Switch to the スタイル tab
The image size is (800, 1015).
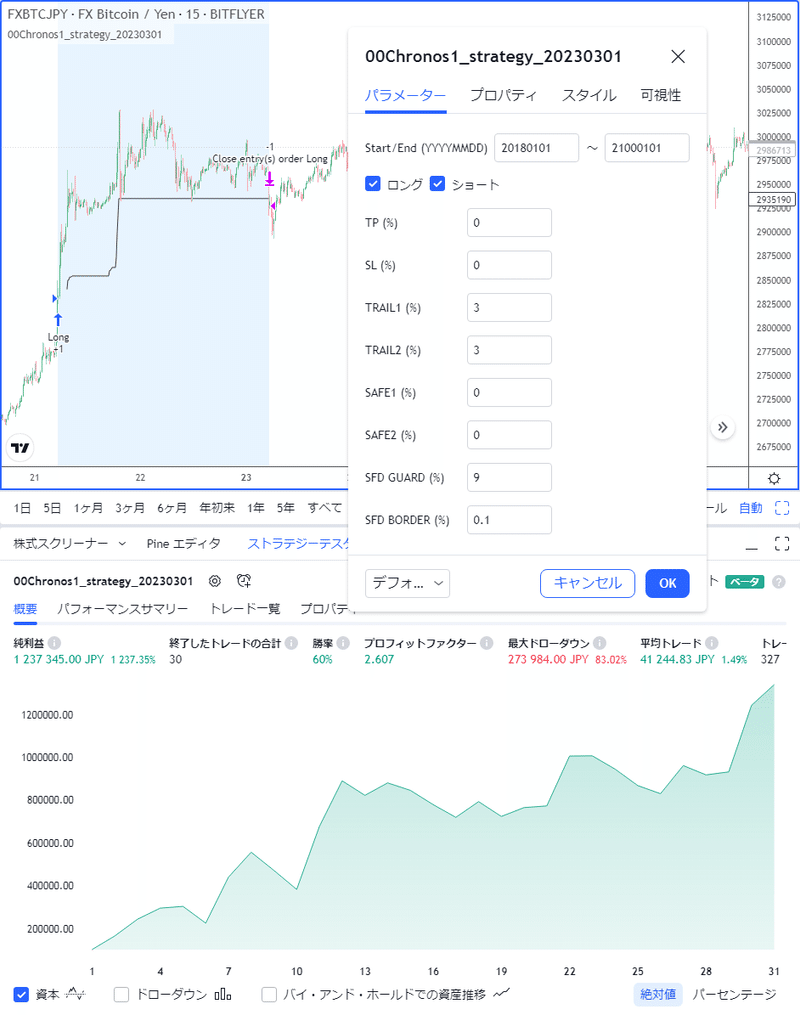pyautogui.click(x=588, y=95)
